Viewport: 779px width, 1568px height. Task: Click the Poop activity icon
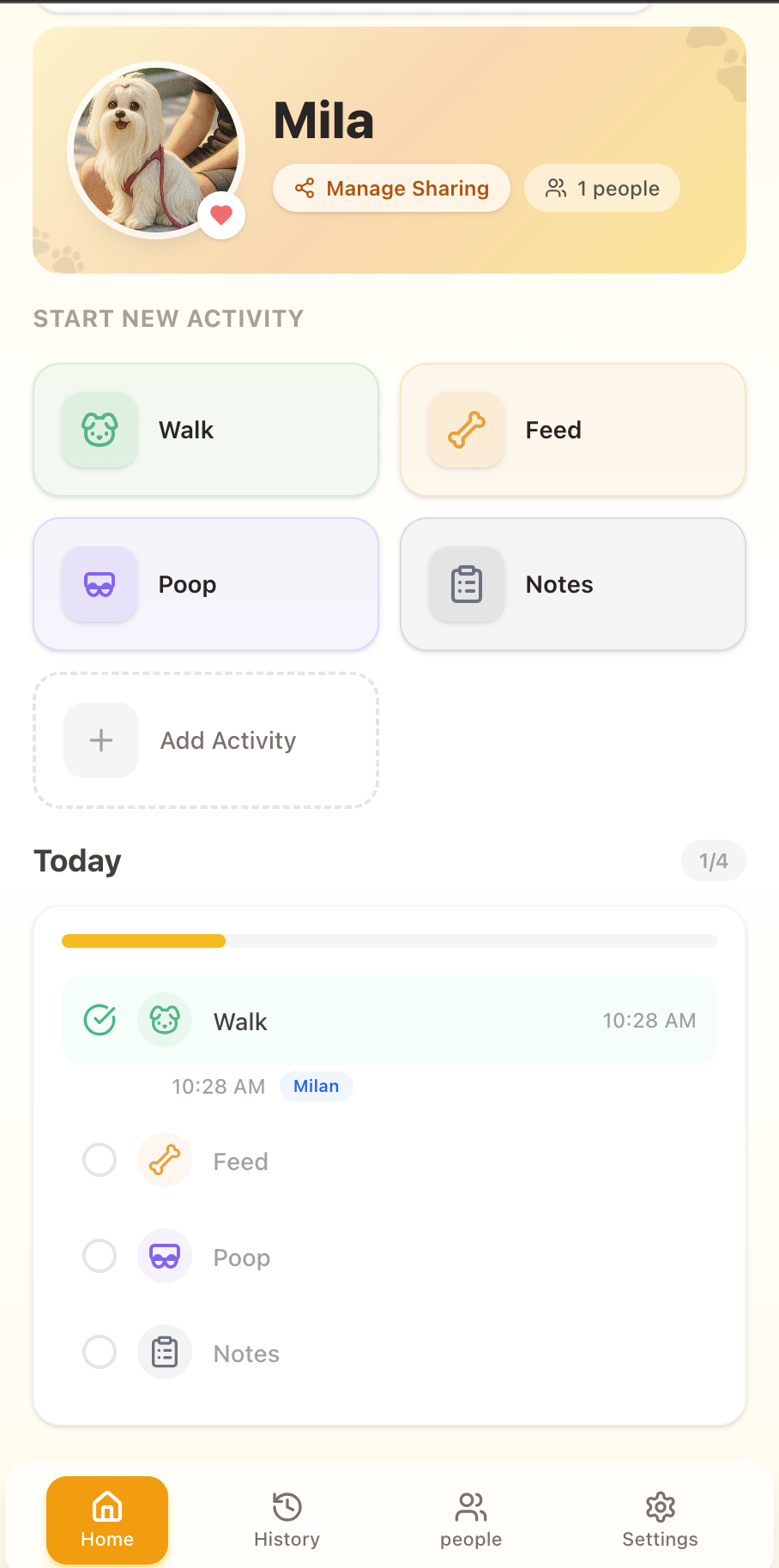pyautogui.click(x=99, y=584)
